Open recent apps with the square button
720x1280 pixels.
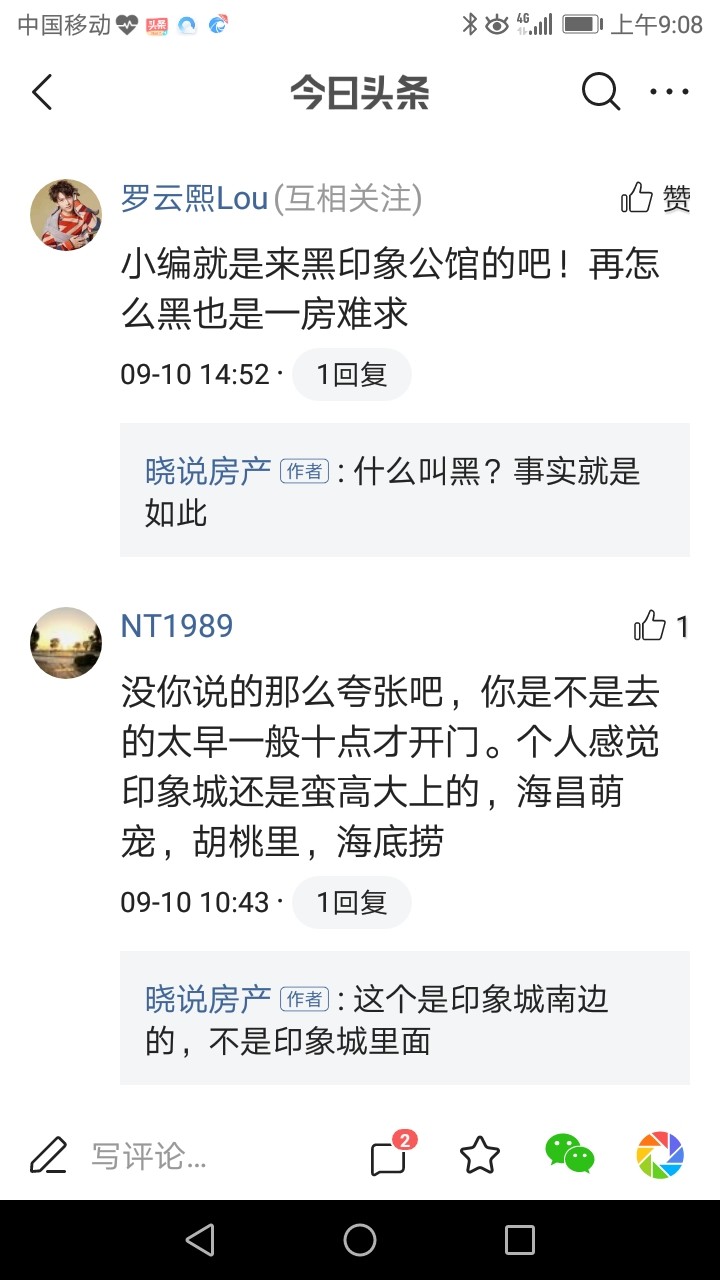pos(519,1241)
